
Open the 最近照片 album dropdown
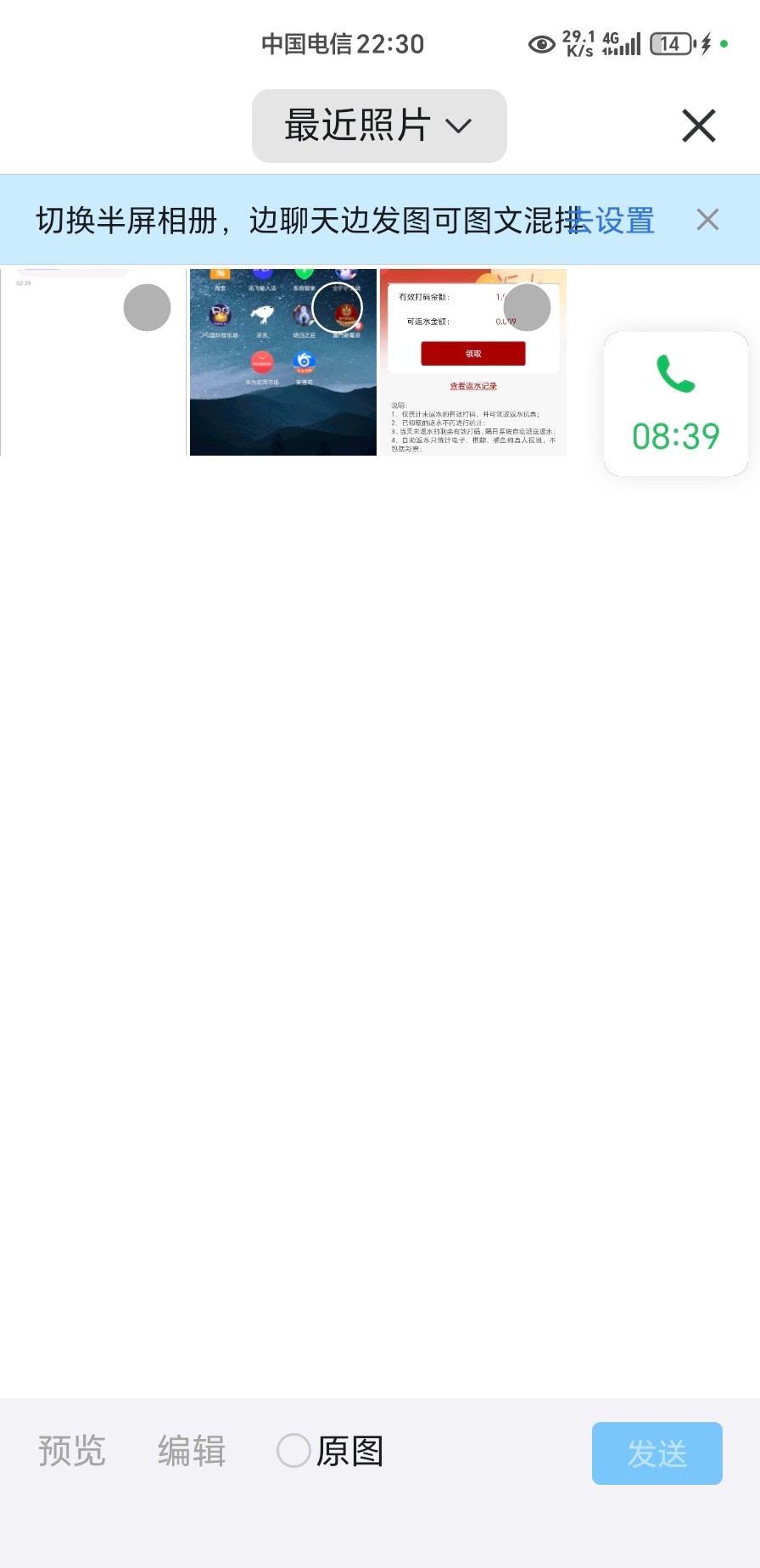pos(378,126)
